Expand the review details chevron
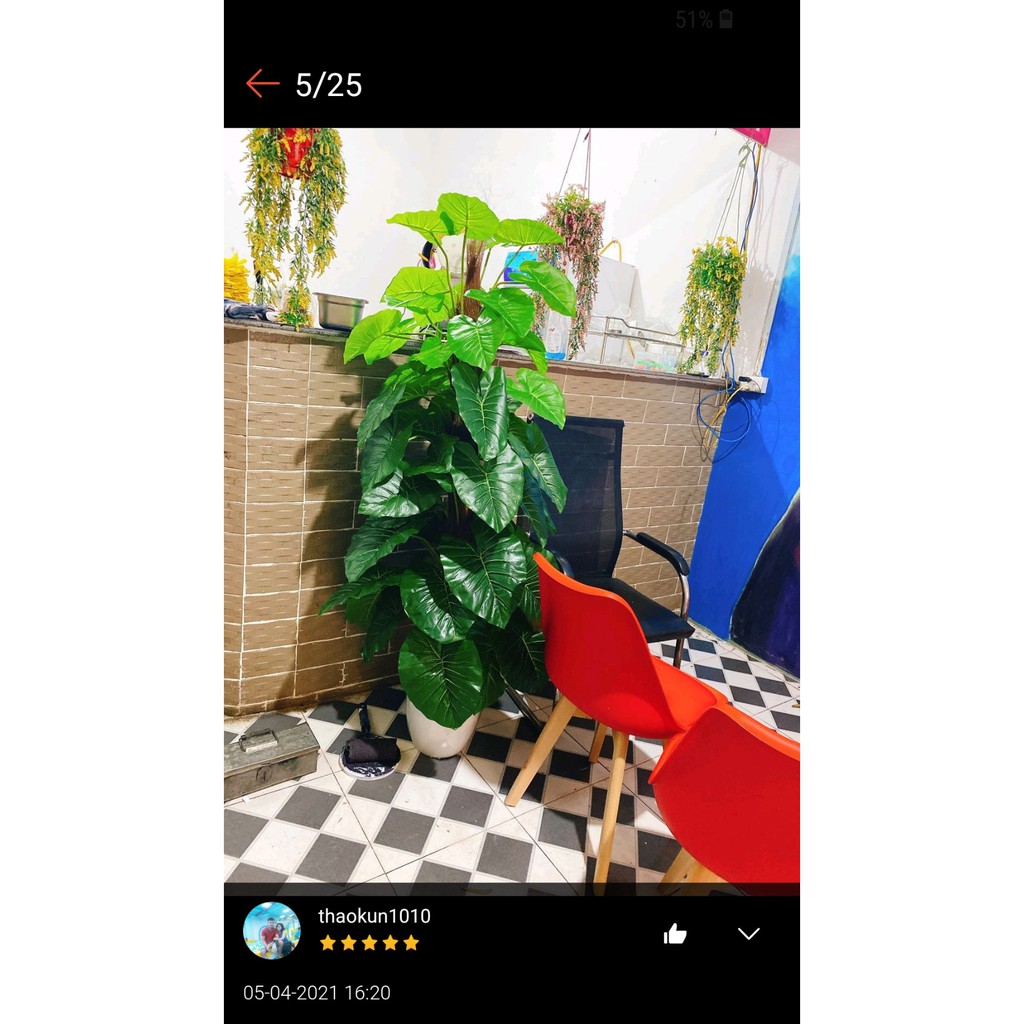 [x=749, y=934]
